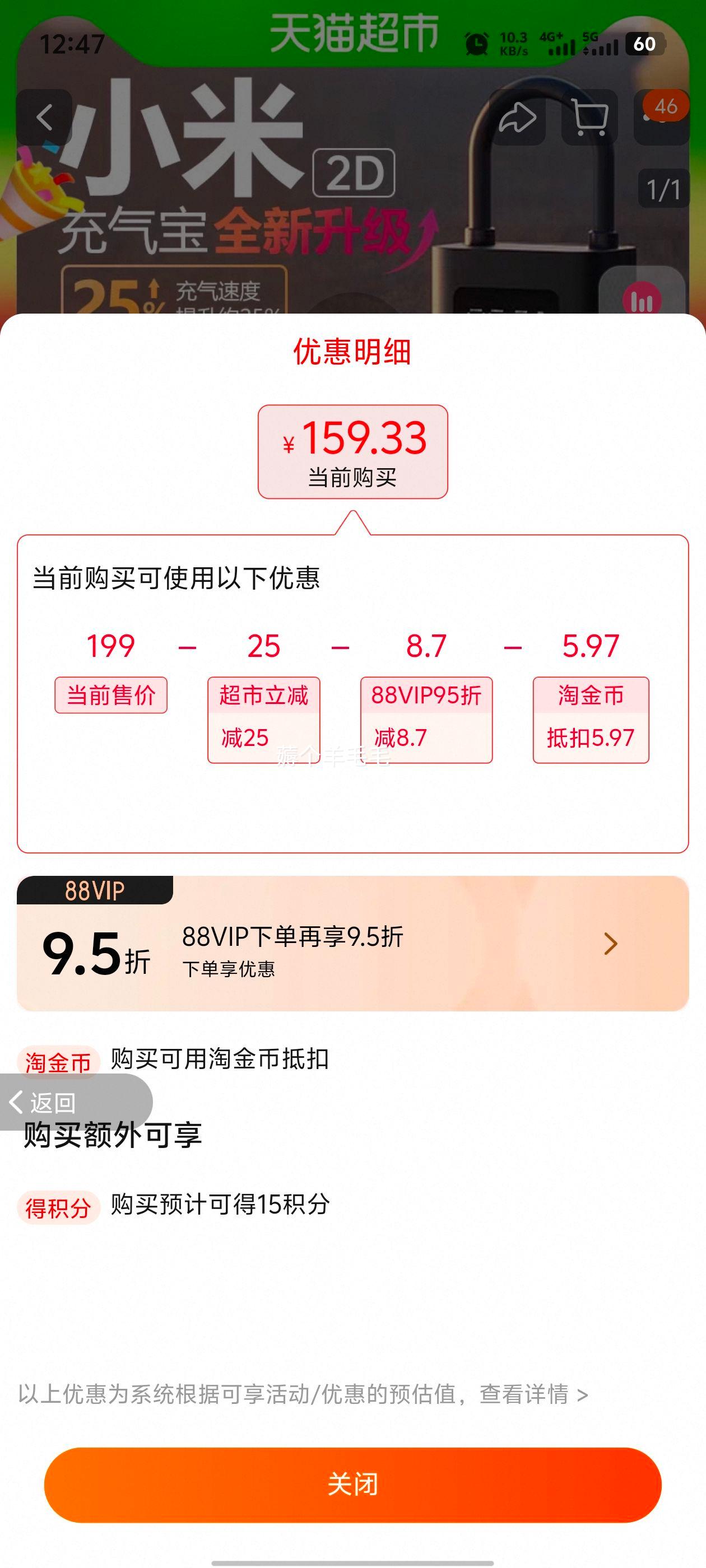Open the 查看详情 link
Screen dimensions: 706x1568
533,1394
